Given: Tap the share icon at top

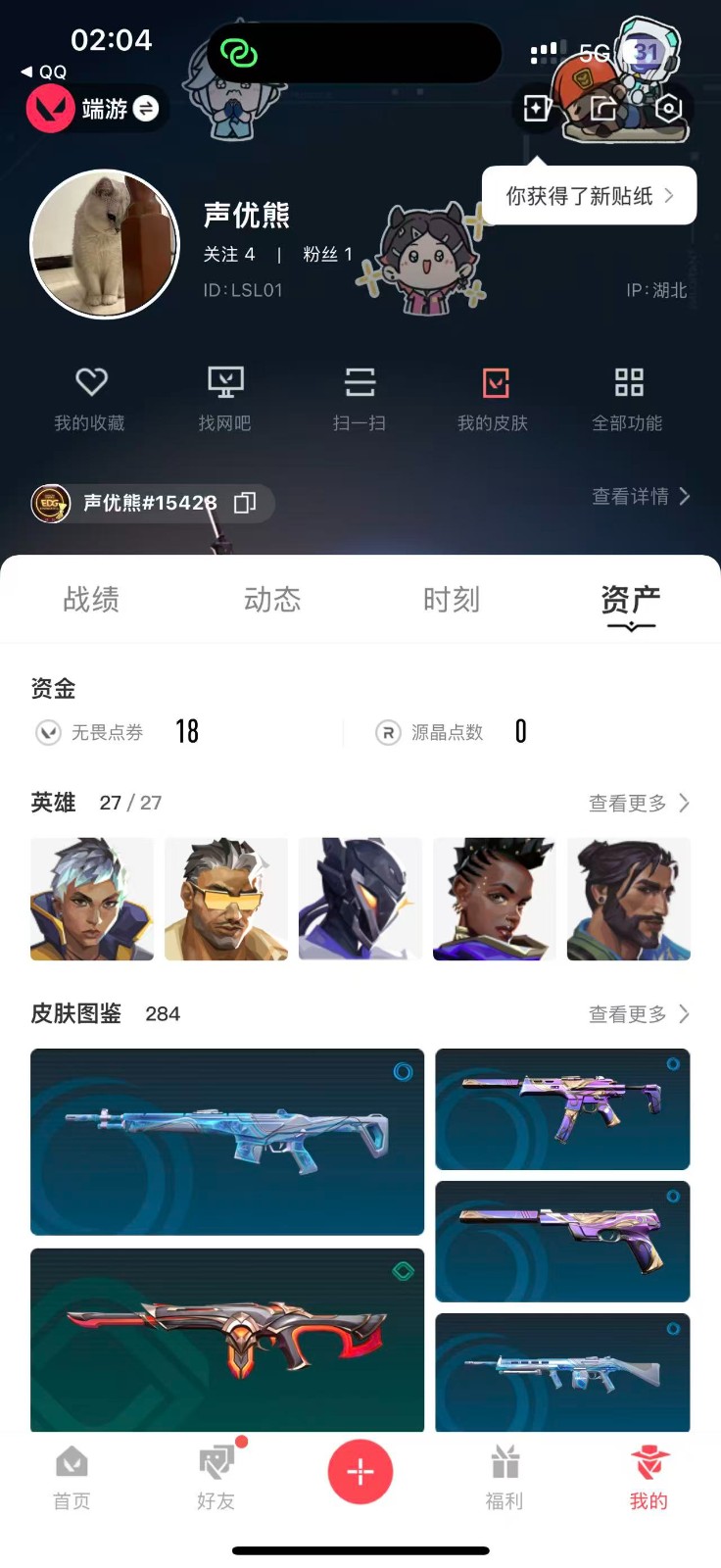Looking at the screenshot, I should click(603, 108).
